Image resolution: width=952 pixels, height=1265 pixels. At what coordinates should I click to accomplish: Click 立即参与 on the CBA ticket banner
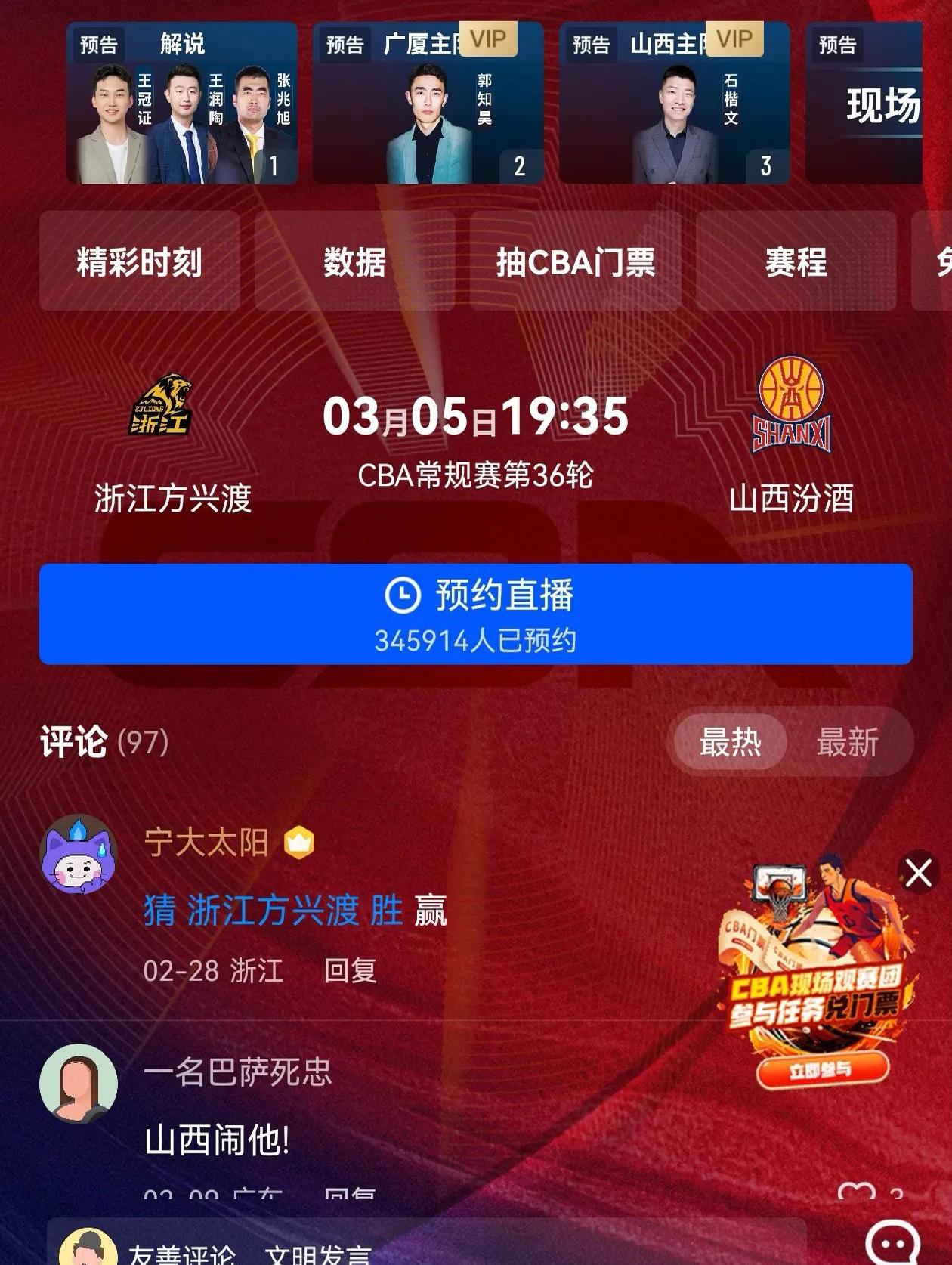point(825,1066)
